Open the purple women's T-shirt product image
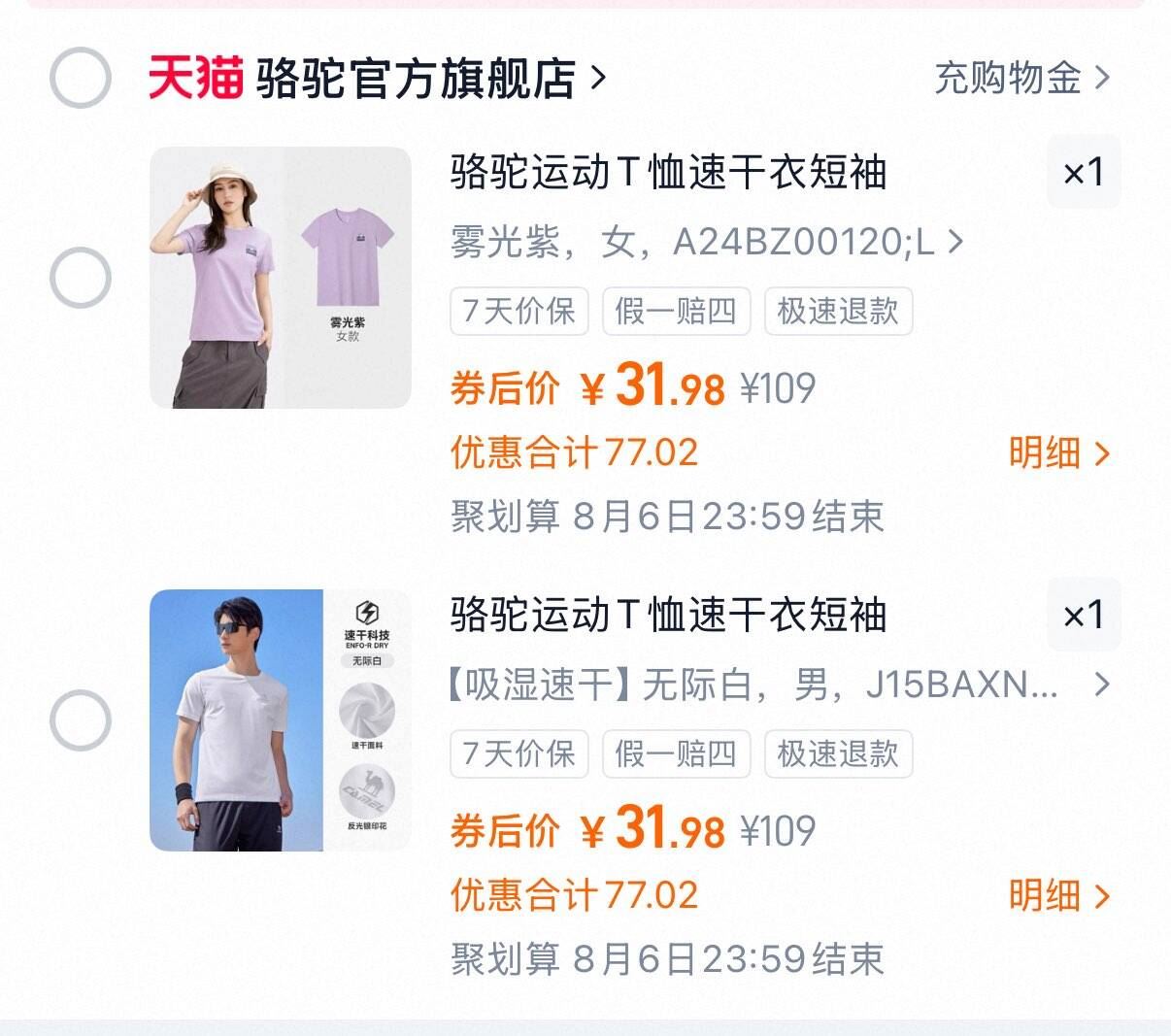This screenshot has width=1171, height=1036. 281,278
